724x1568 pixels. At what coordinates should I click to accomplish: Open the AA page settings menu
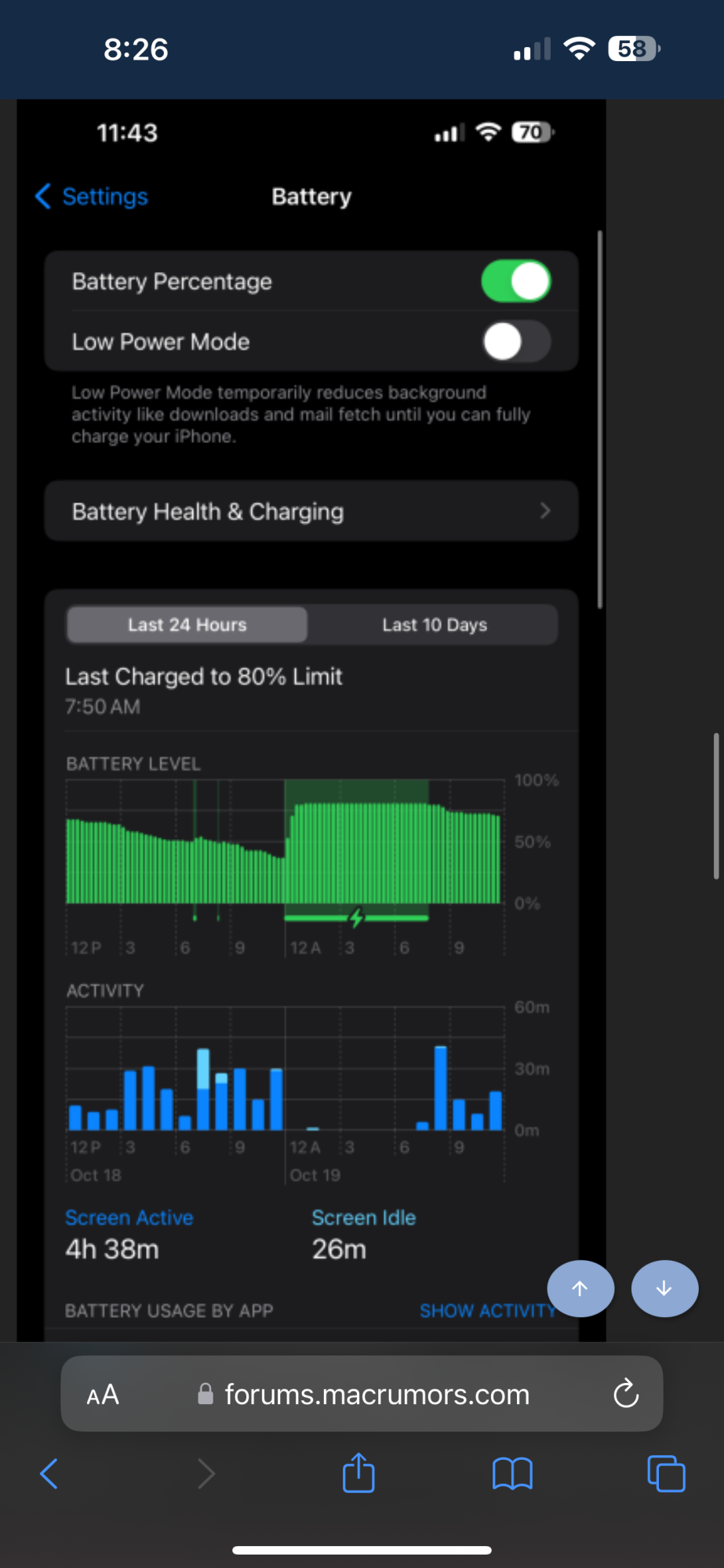coord(103,1395)
